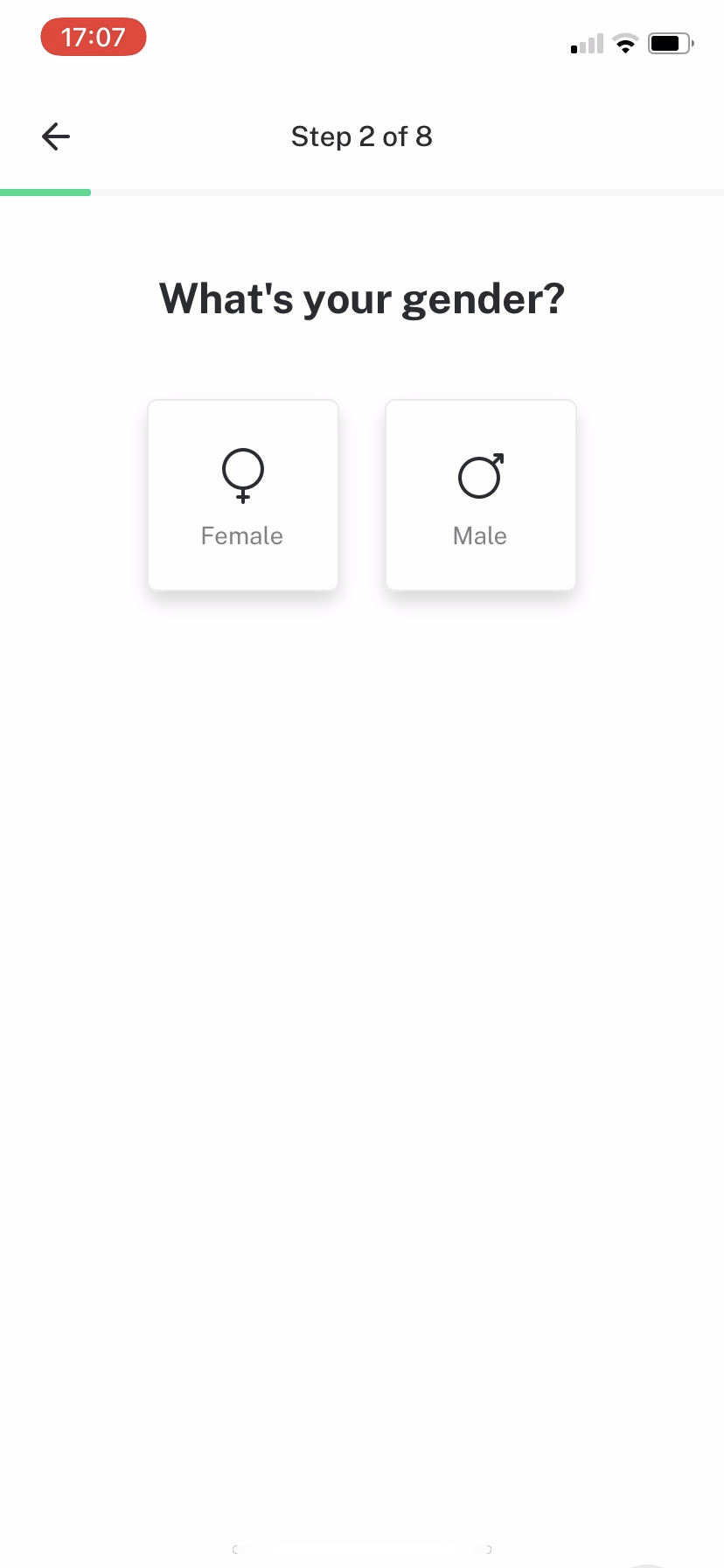Select the Male option card
Image resolution: width=724 pixels, height=1568 pixels.
pos(479,494)
